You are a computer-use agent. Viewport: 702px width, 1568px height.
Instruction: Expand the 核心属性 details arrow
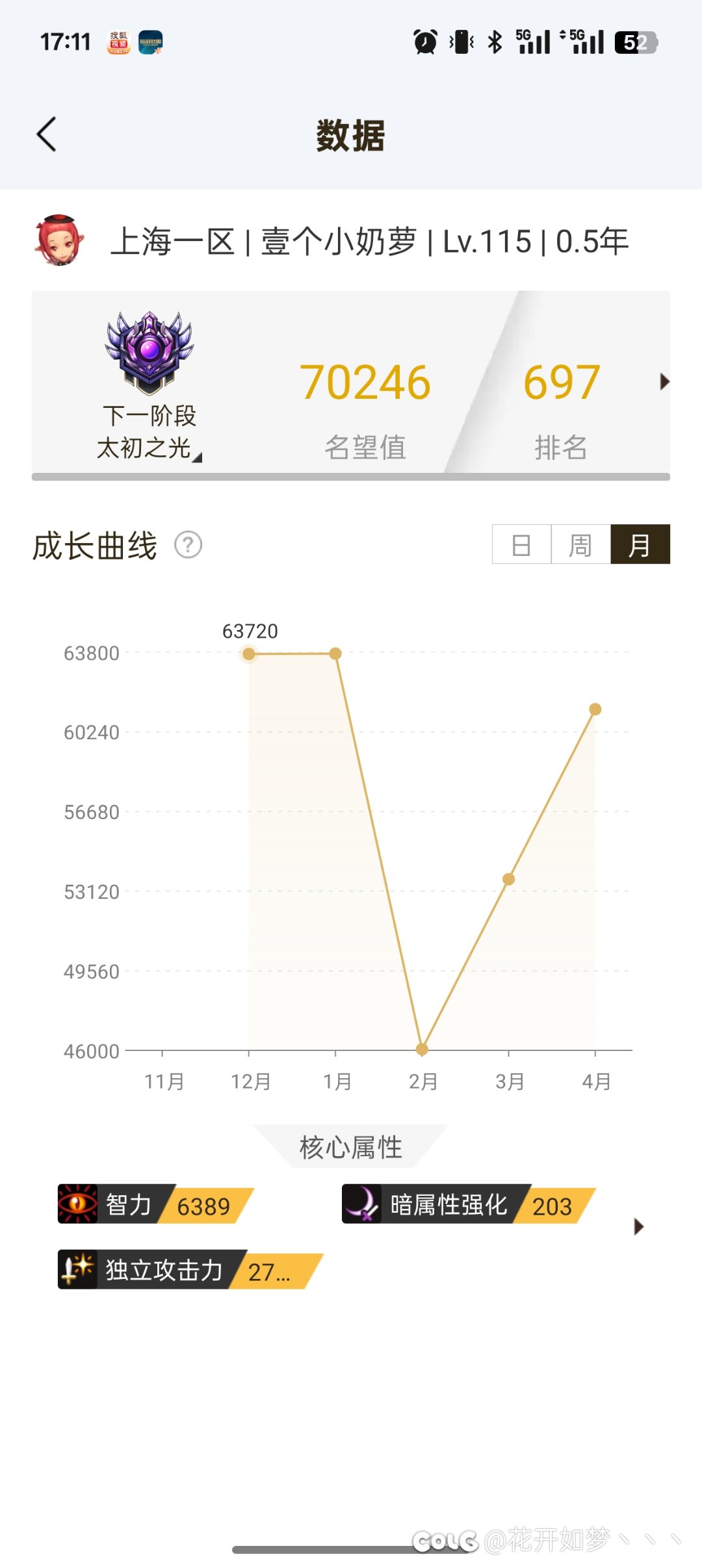(x=639, y=1226)
